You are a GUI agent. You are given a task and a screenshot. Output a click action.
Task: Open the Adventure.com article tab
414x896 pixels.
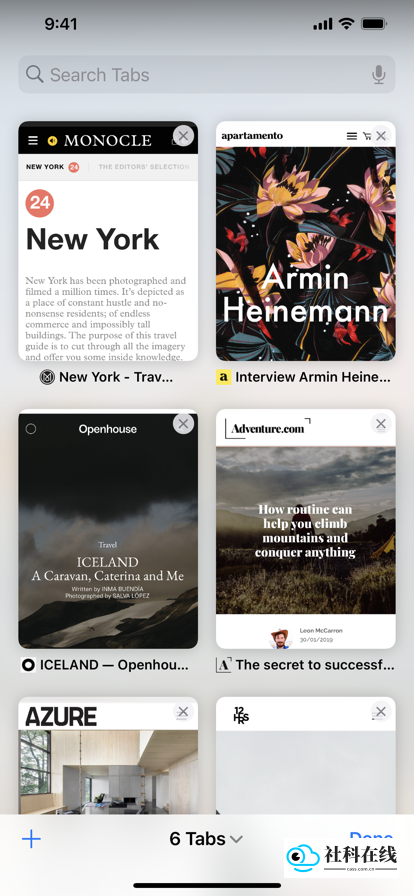pyautogui.click(x=306, y=529)
